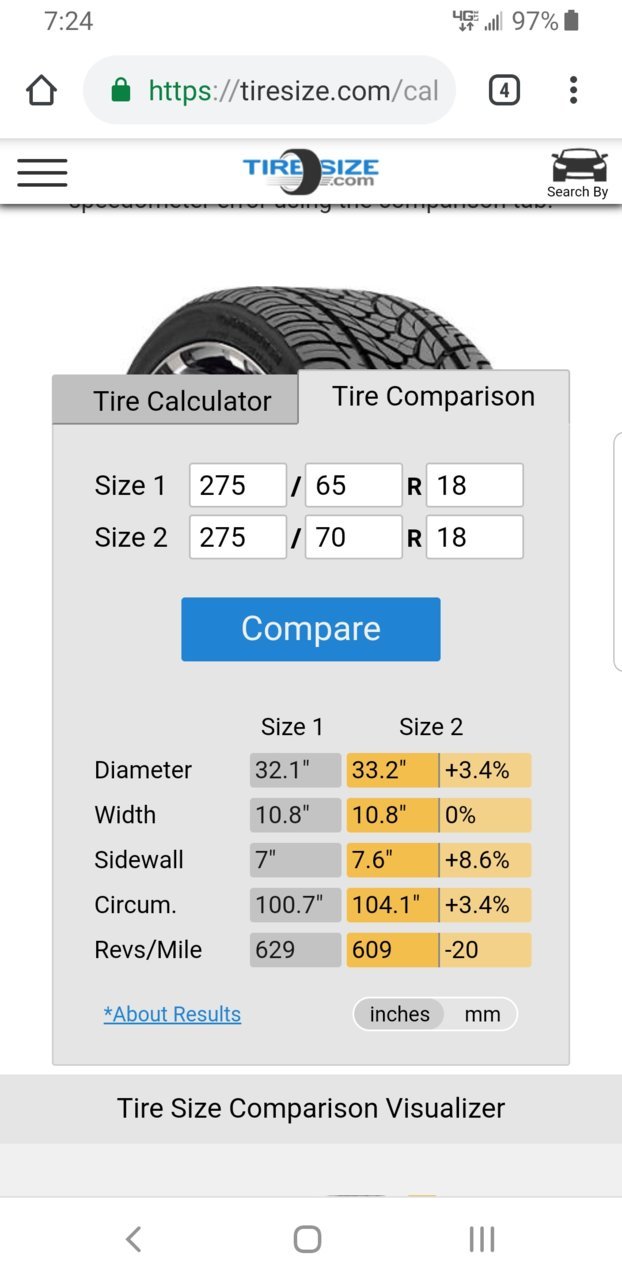Hit the blue Compare button
Screen dimensions: 622x1279
coord(311,629)
